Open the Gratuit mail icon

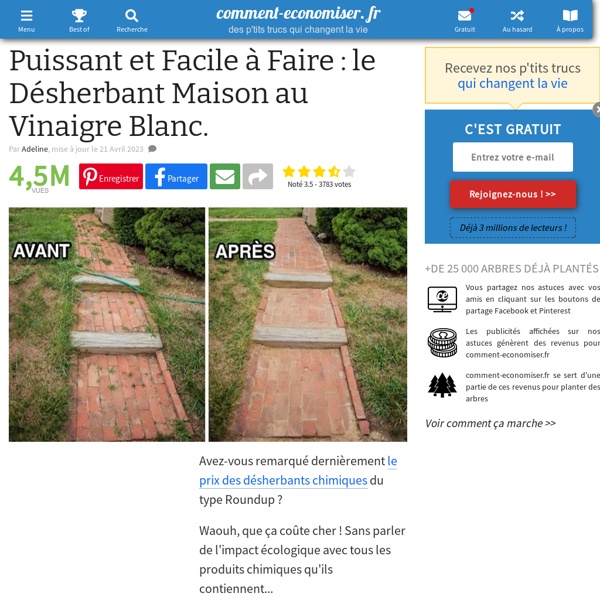(465, 19)
